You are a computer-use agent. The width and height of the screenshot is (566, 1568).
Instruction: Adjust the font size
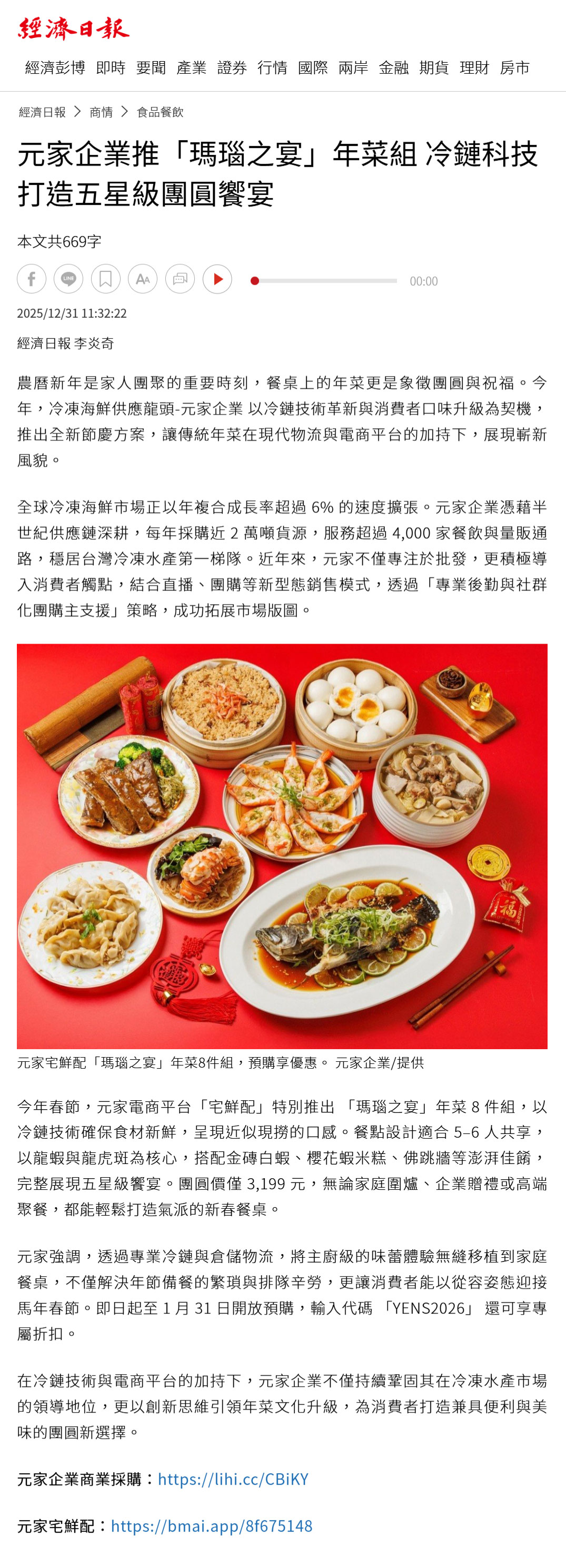[x=143, y=279]
